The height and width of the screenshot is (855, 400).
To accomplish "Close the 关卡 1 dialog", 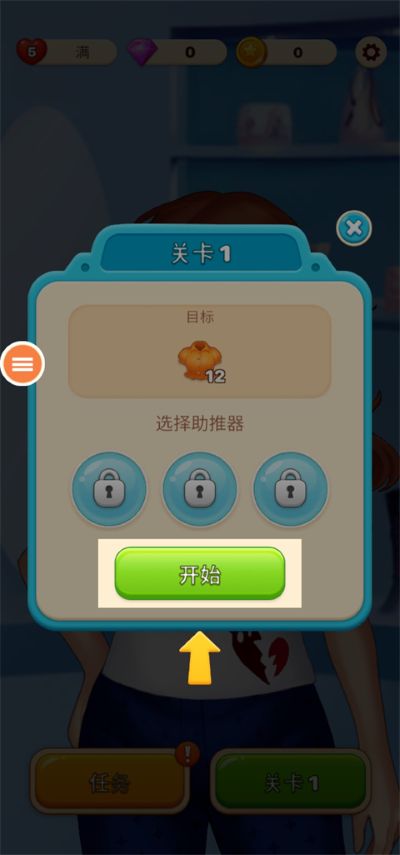I will pos(354,228).
